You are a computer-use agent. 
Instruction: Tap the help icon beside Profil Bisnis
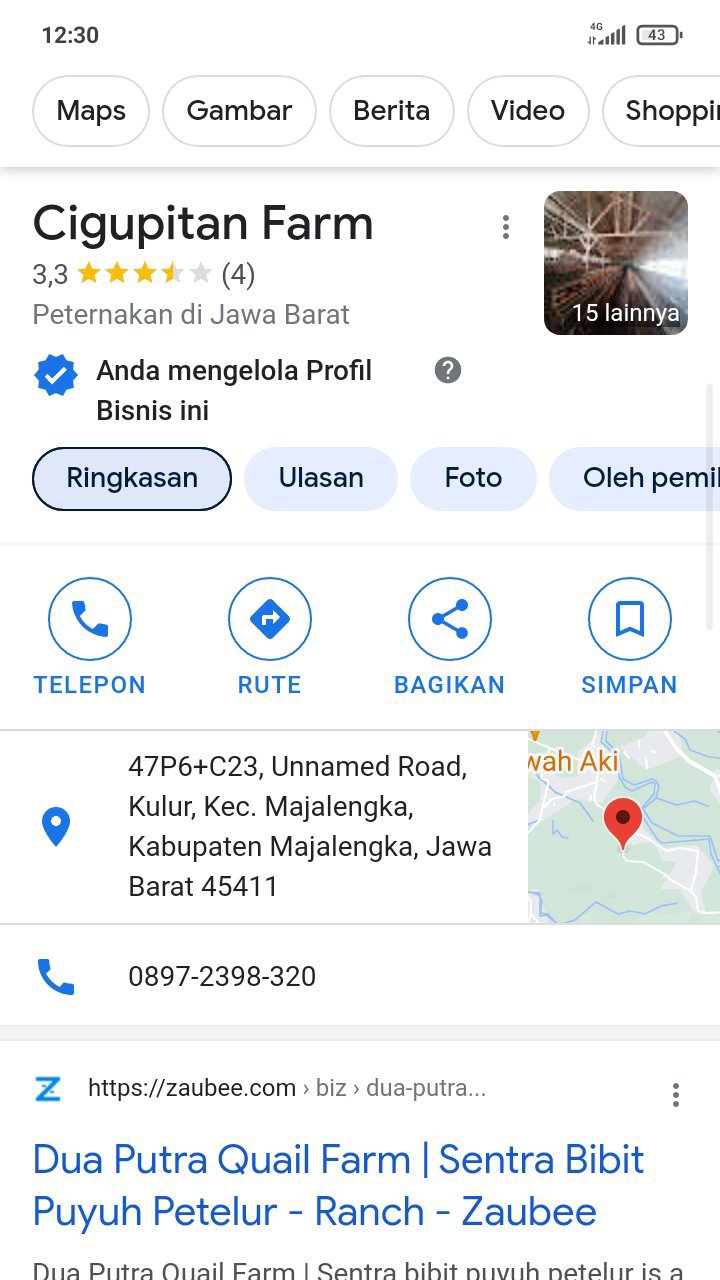point(448,371)
